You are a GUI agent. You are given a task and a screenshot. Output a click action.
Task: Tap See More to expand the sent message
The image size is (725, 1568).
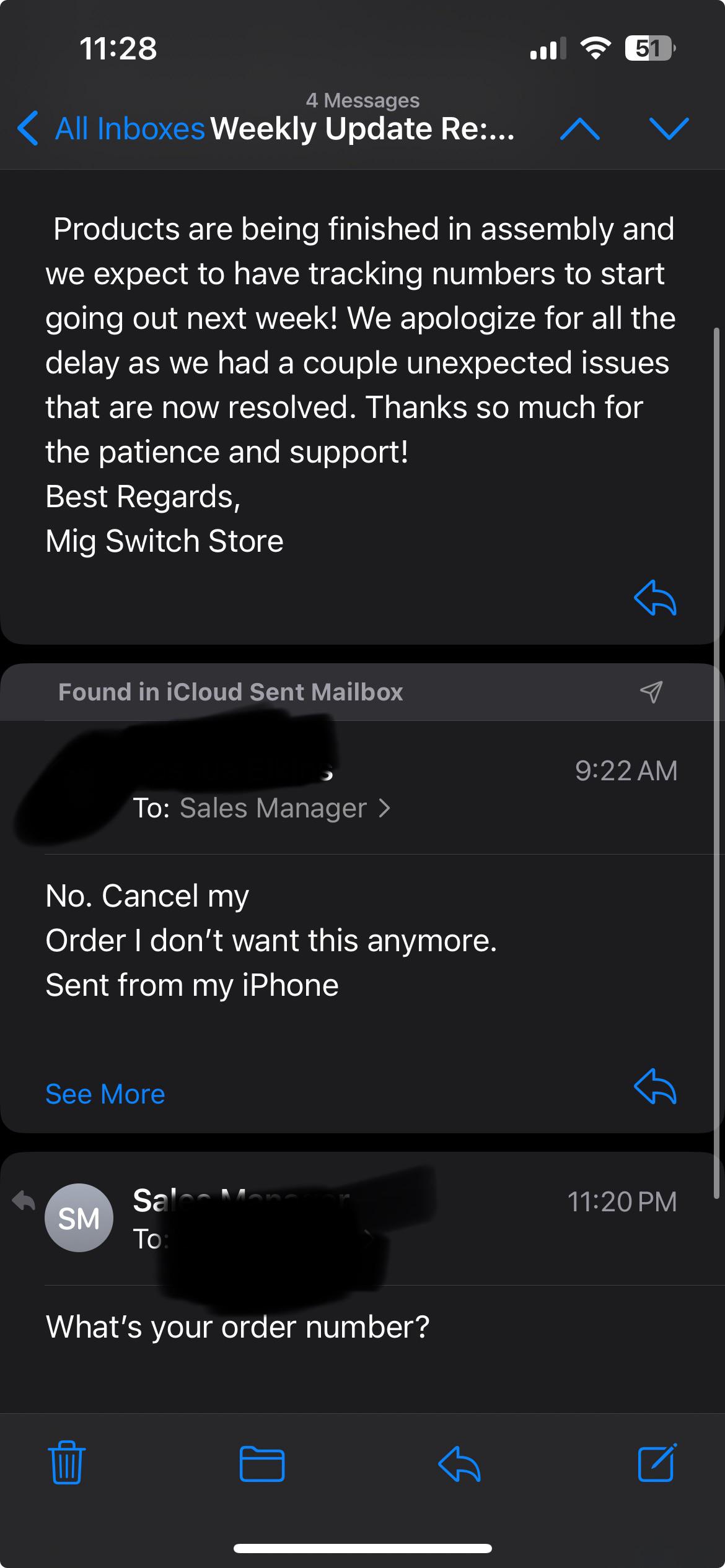[104, 1094]
